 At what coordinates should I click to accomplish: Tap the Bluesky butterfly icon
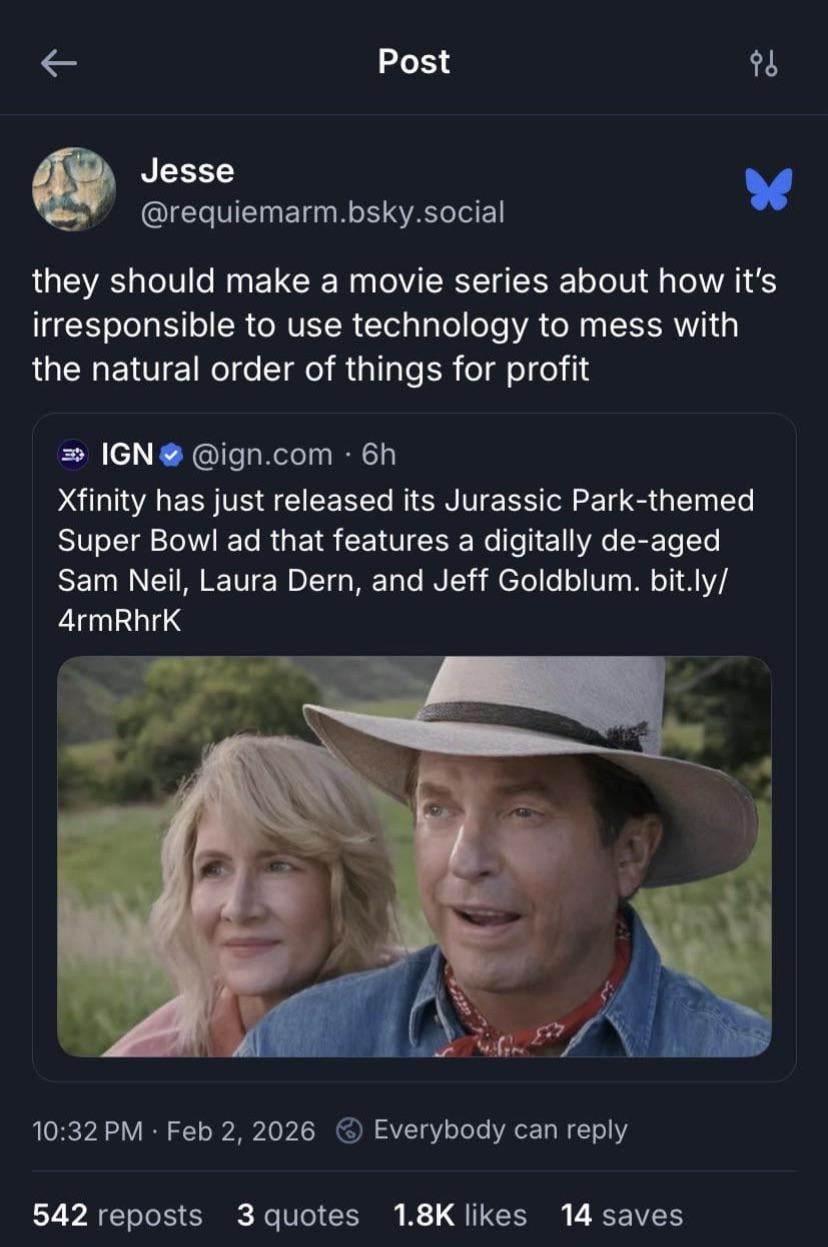tap(768, 190)
